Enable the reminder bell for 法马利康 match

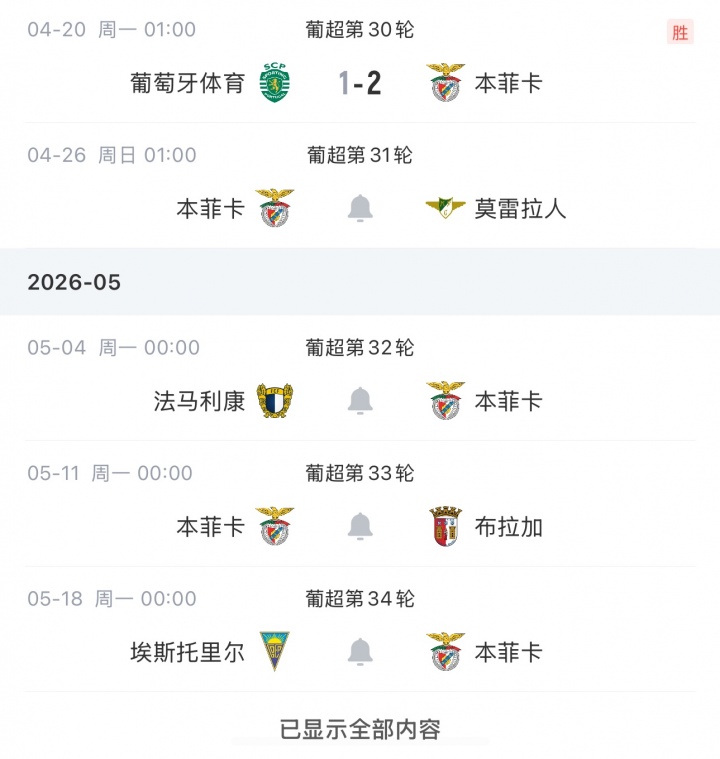pyautogui.click(x=360, y=401)
